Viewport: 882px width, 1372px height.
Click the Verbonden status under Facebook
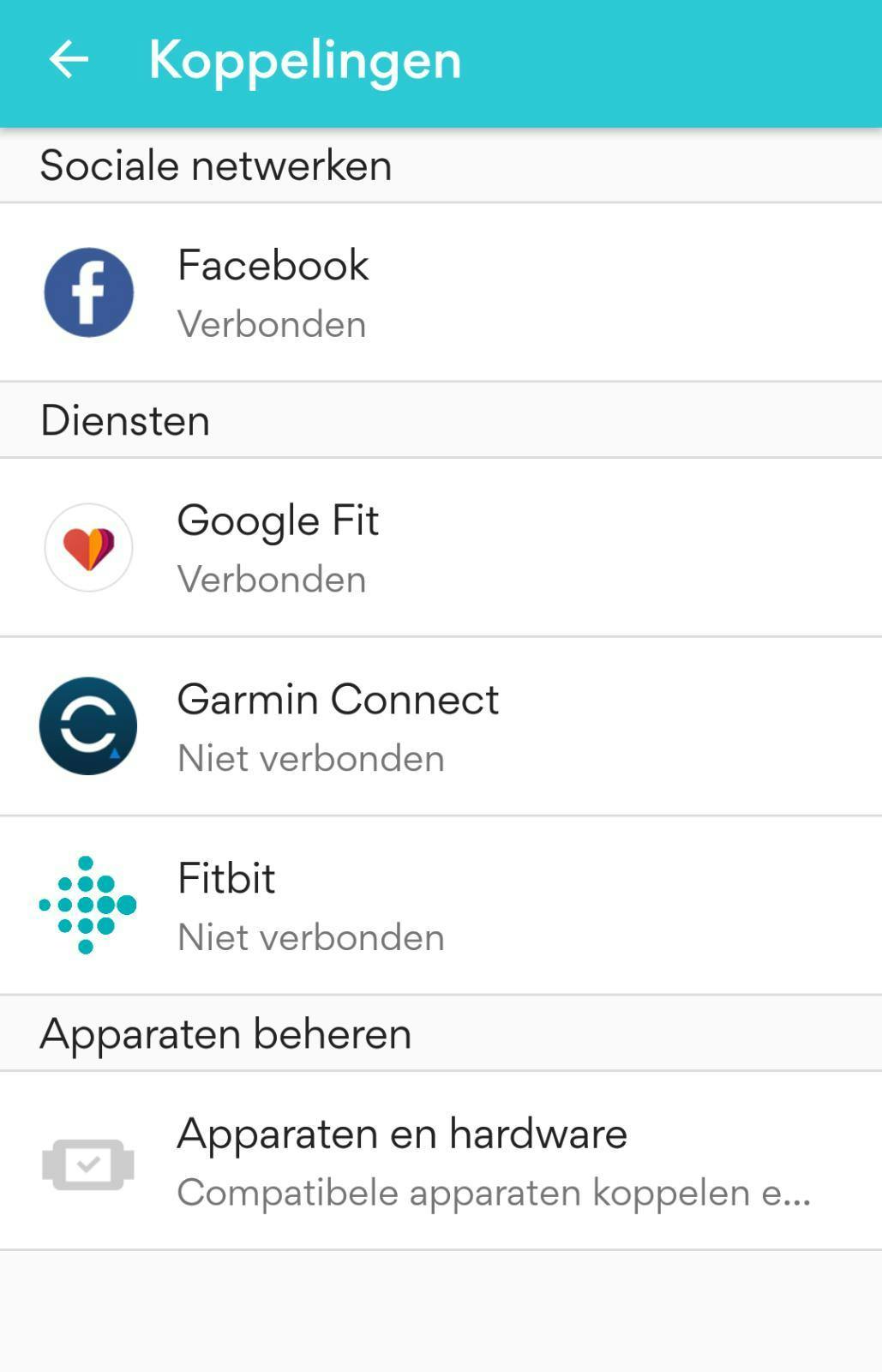pos(272,324)
